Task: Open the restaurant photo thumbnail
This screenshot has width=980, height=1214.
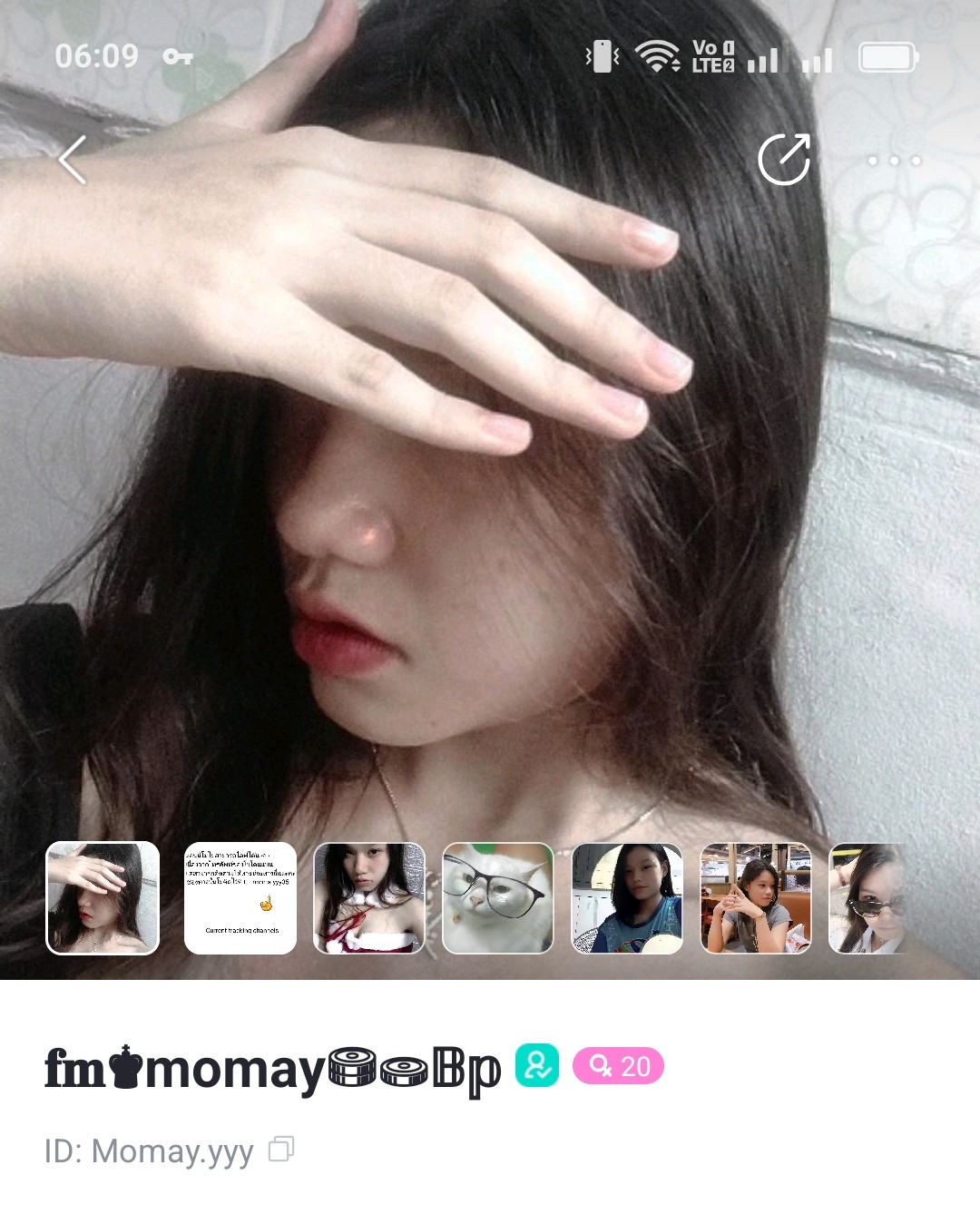Action: coord(756,898)
